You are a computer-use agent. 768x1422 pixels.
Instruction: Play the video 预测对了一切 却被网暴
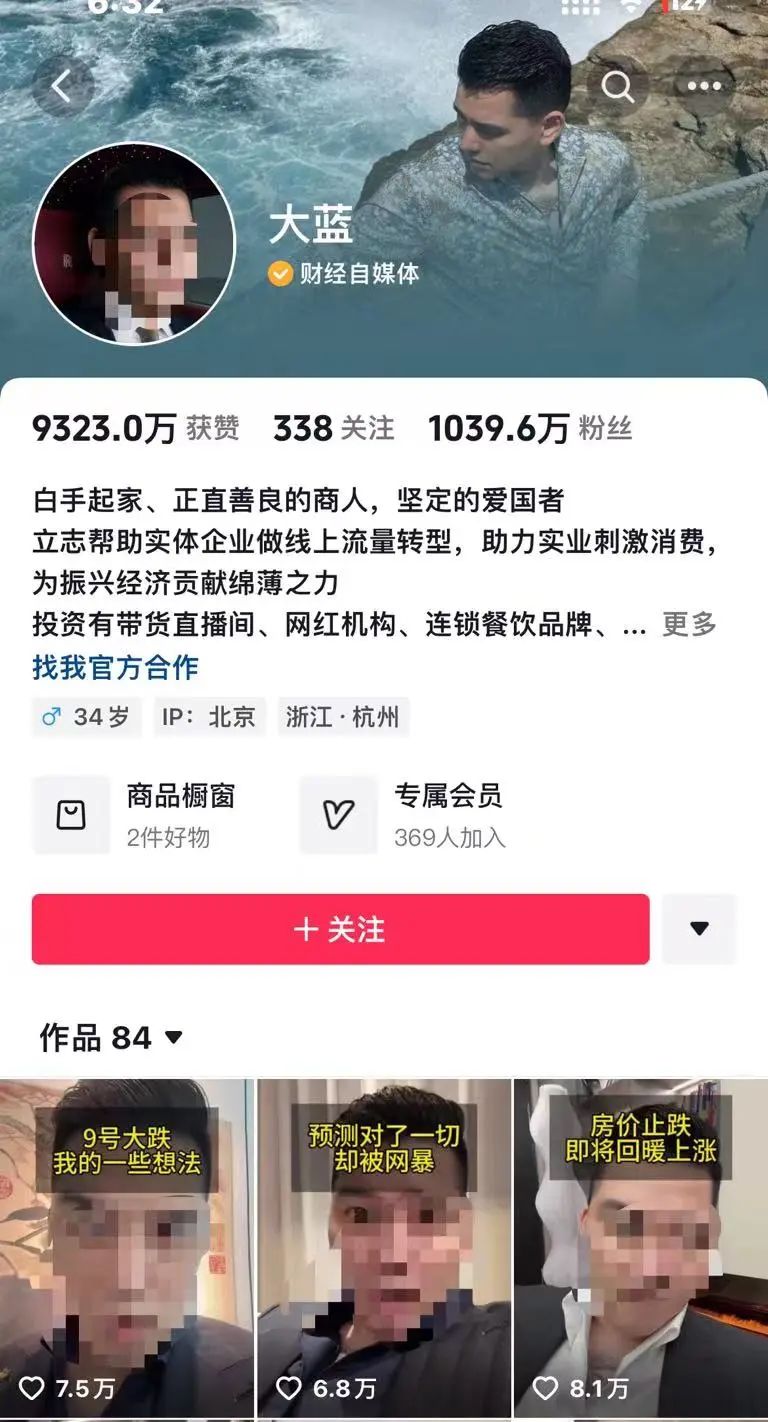384,1248
